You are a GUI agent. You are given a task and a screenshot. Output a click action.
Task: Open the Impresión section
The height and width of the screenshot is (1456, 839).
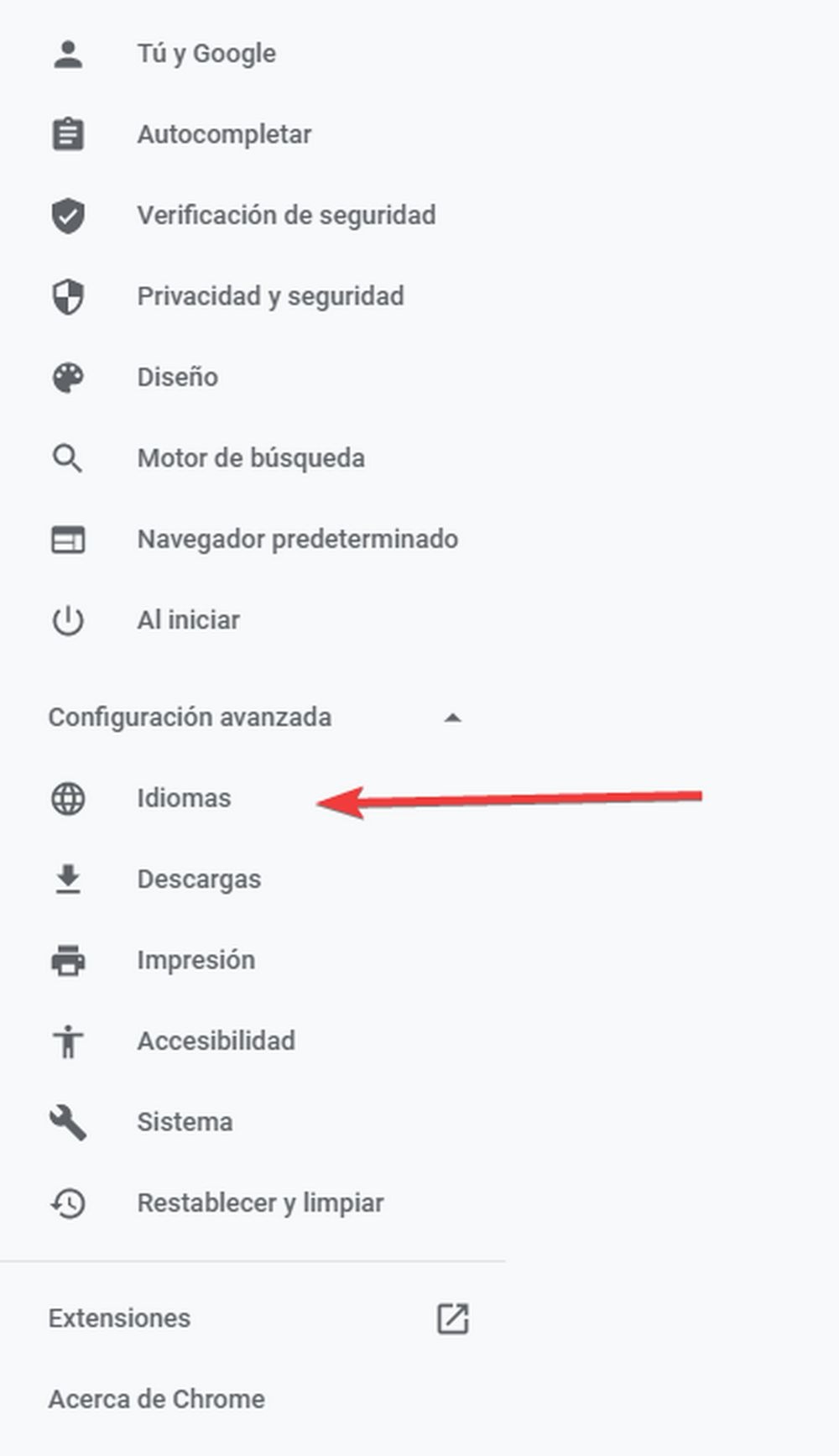pyautogui.click(x=195, y=960)
